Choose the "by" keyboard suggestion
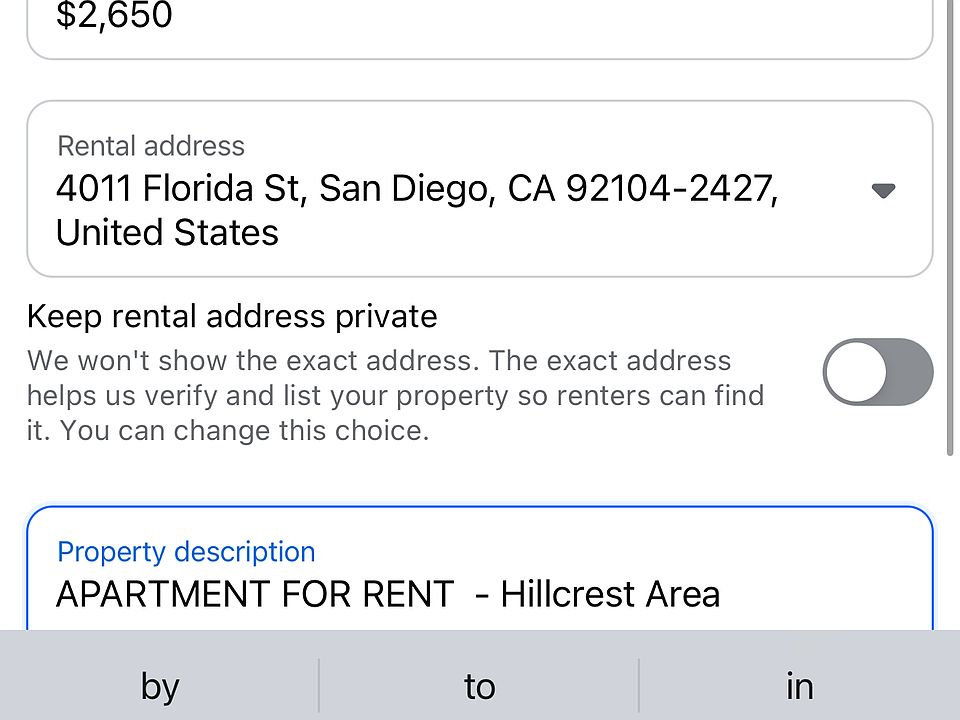 (160, 686)
